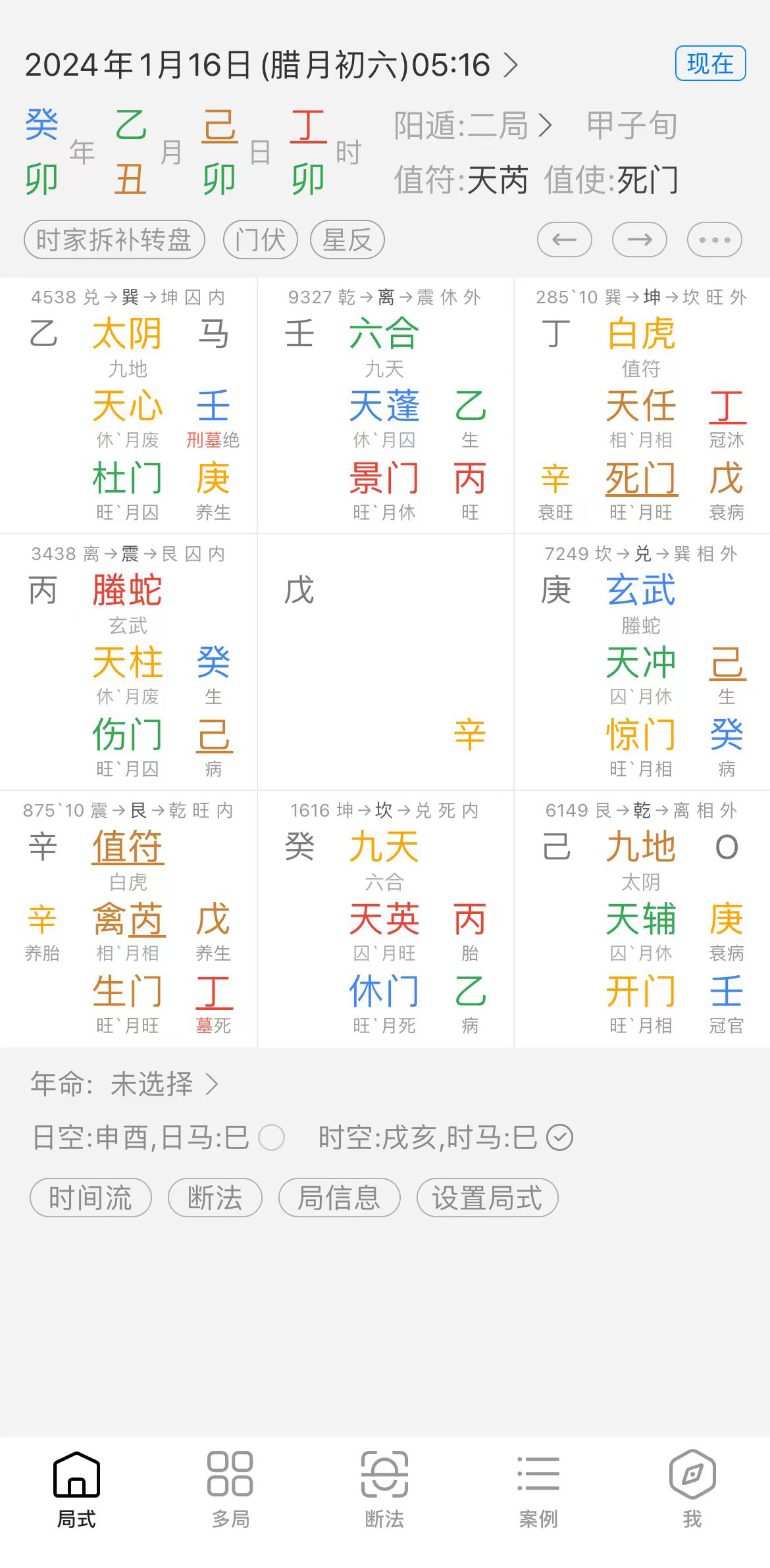The width and height of the screenshot is (770, 1568).
Task: Tap the 现在 button
Action: (x=710, y=64)
